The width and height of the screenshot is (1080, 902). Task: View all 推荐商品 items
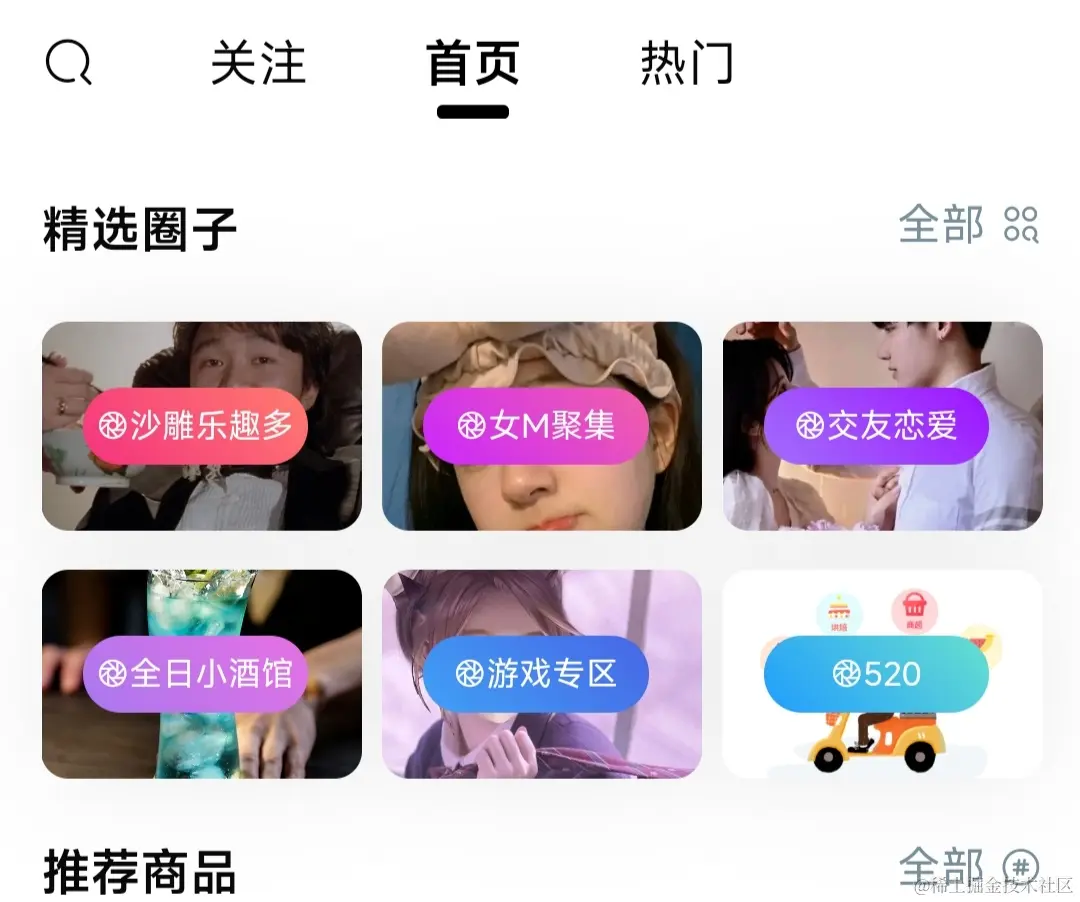[967, 866]
